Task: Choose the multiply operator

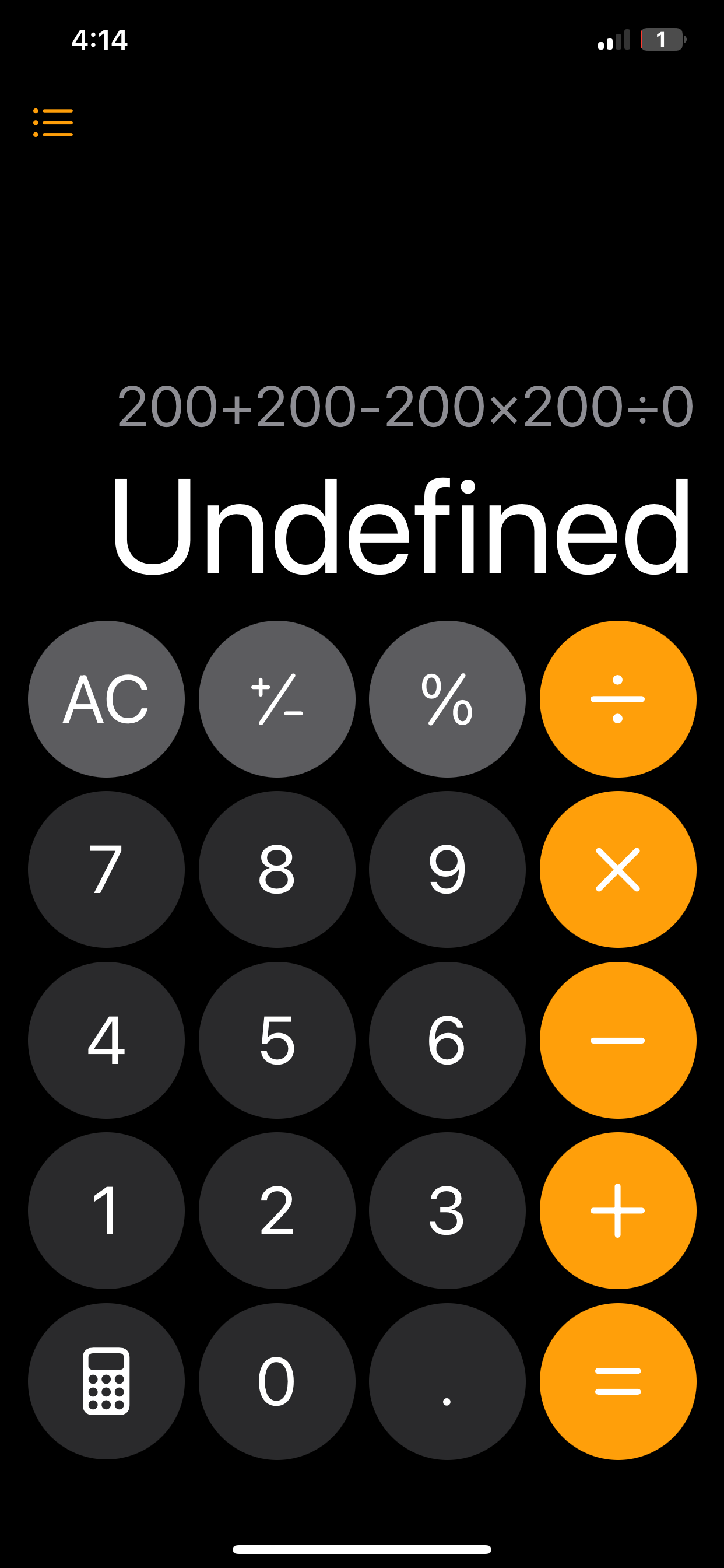Action: [617, 869]
